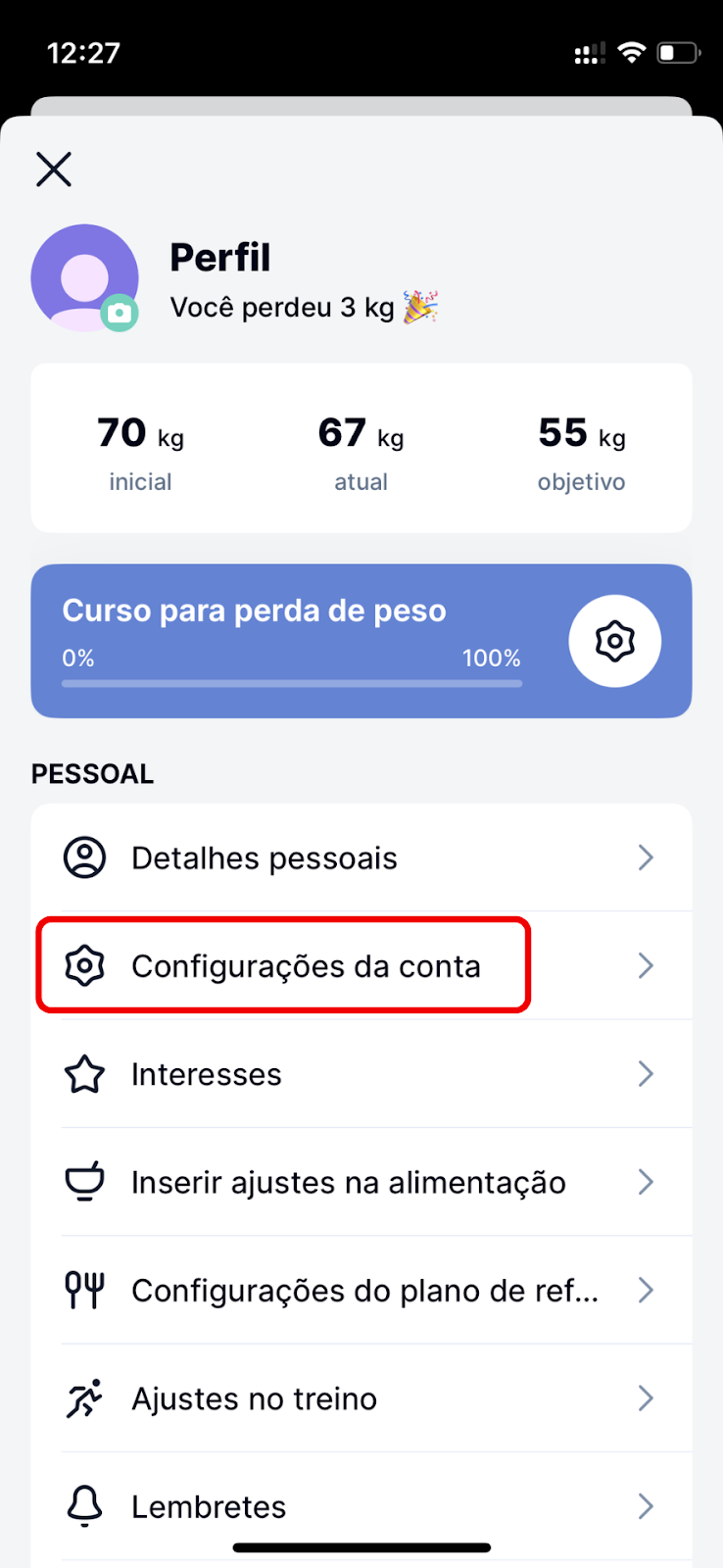Open Ajustes no treino

(361, 1398)
